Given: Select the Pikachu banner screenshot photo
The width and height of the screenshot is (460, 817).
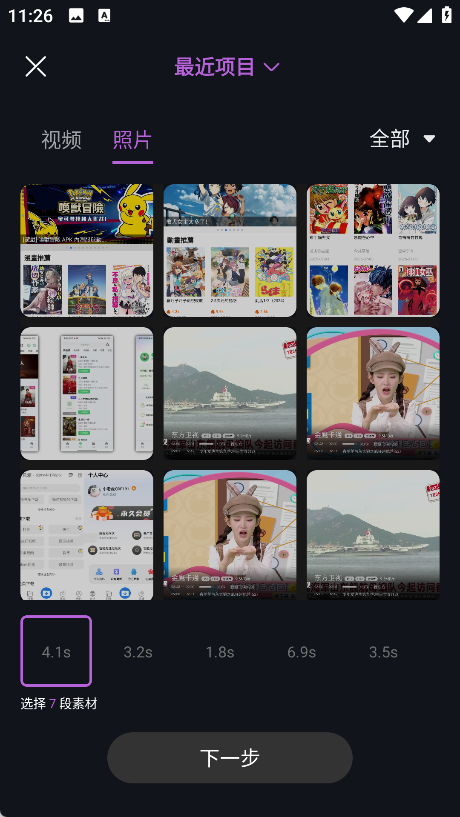Looking at the screenshot, I should coord(86,250).
